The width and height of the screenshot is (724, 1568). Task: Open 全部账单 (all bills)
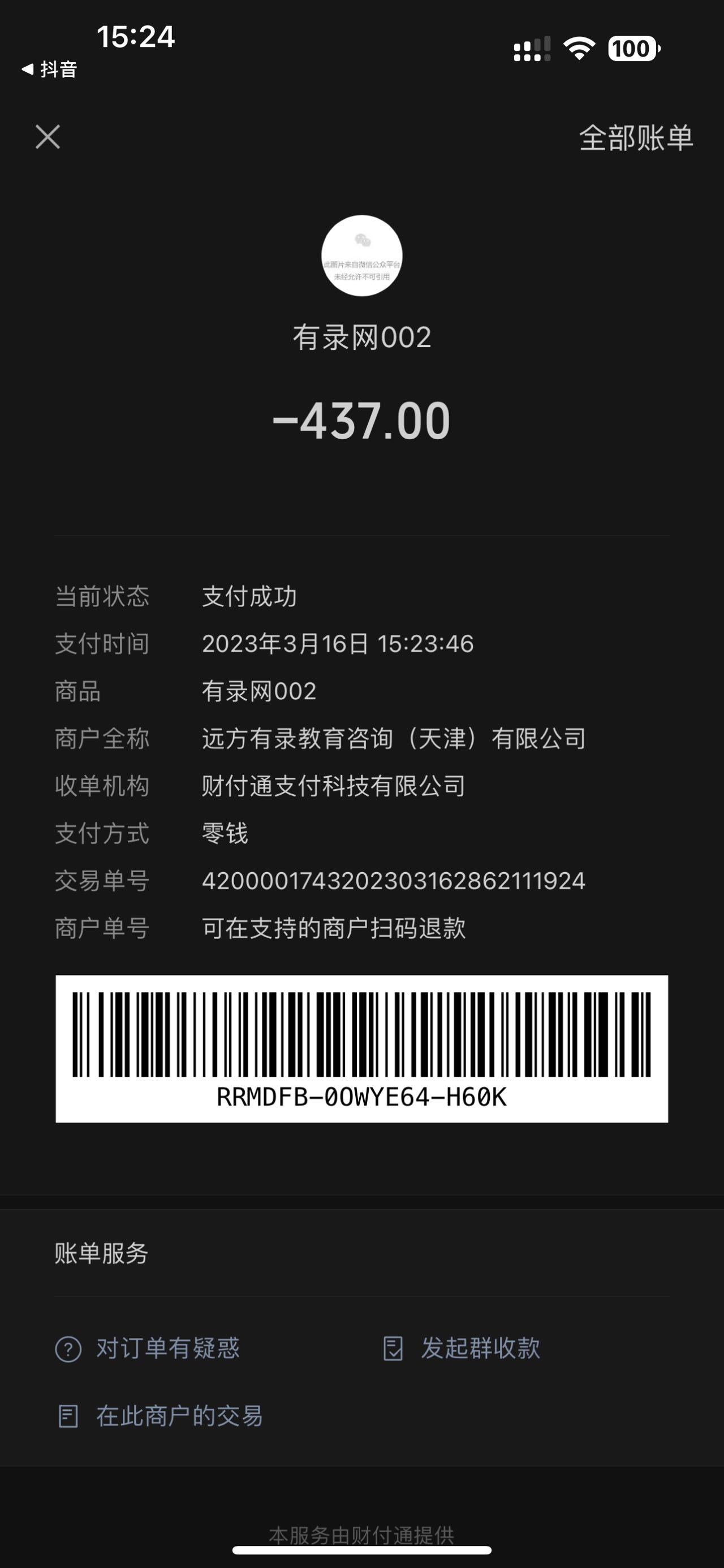[x=636, y=138]
